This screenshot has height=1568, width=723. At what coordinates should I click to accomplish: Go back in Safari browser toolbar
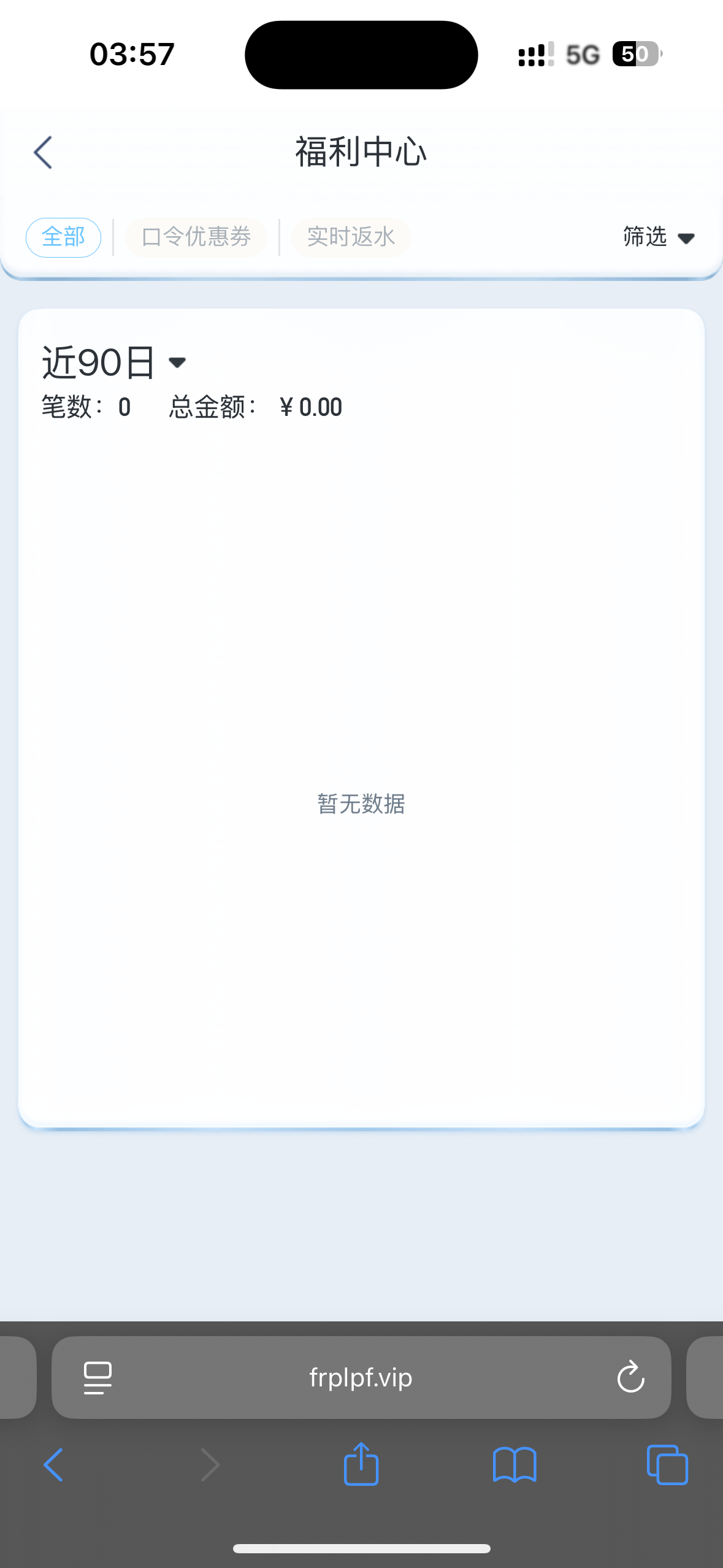53,1465
